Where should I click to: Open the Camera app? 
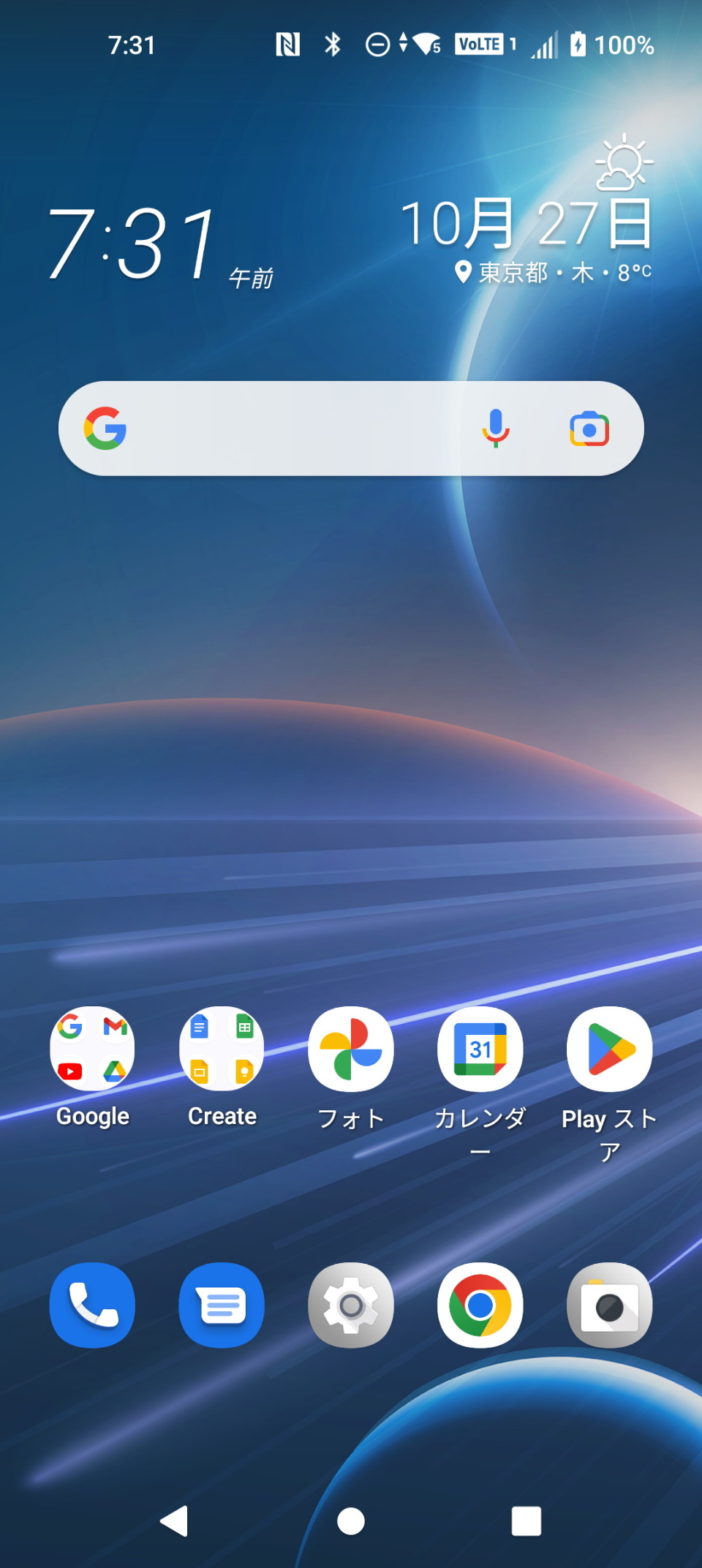(609, 1305)
